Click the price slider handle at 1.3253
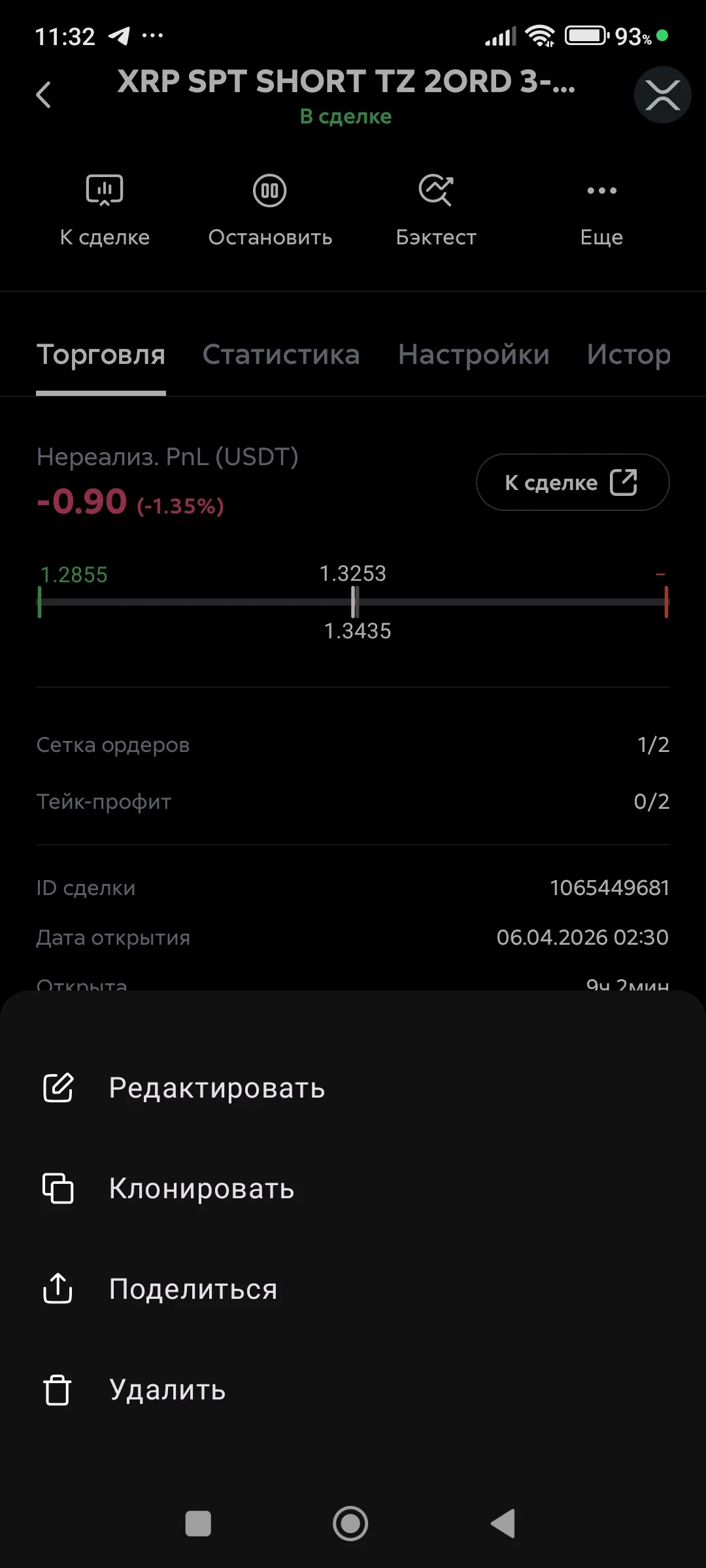 point(354,602)
